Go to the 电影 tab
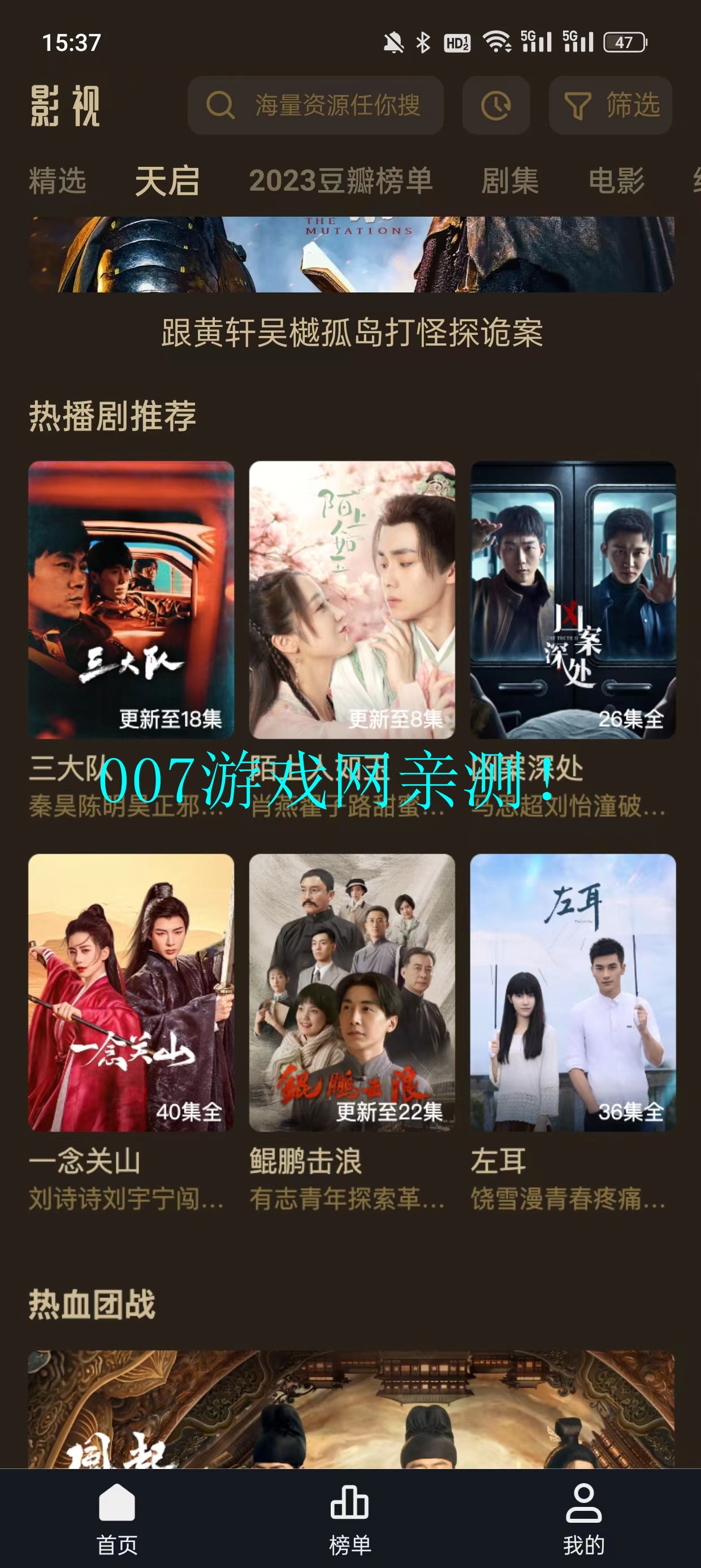The width and height of the screenshot is (701, 1568). 616,181
